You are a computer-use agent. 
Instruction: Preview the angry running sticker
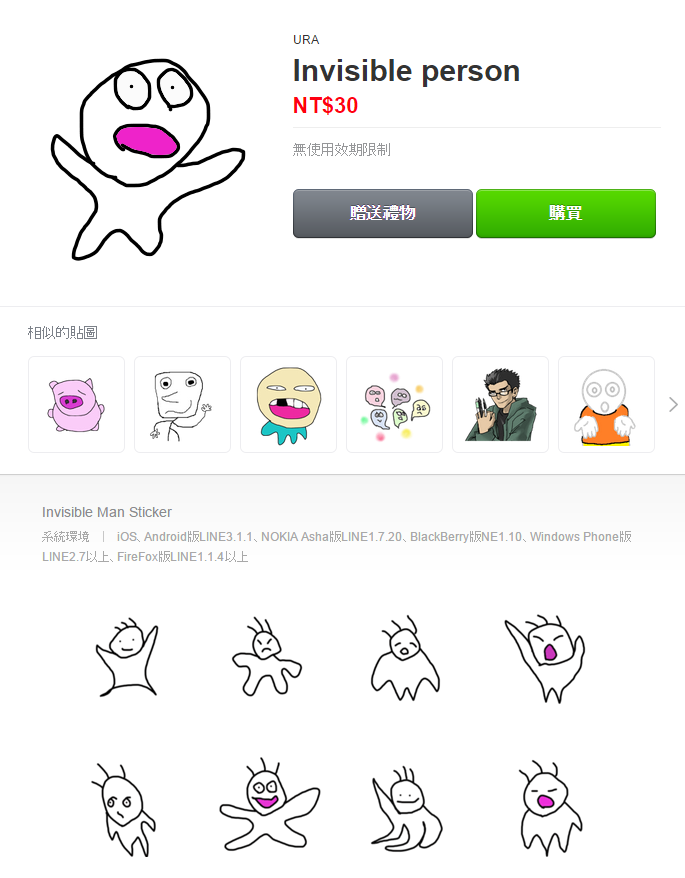pos(264,657)
